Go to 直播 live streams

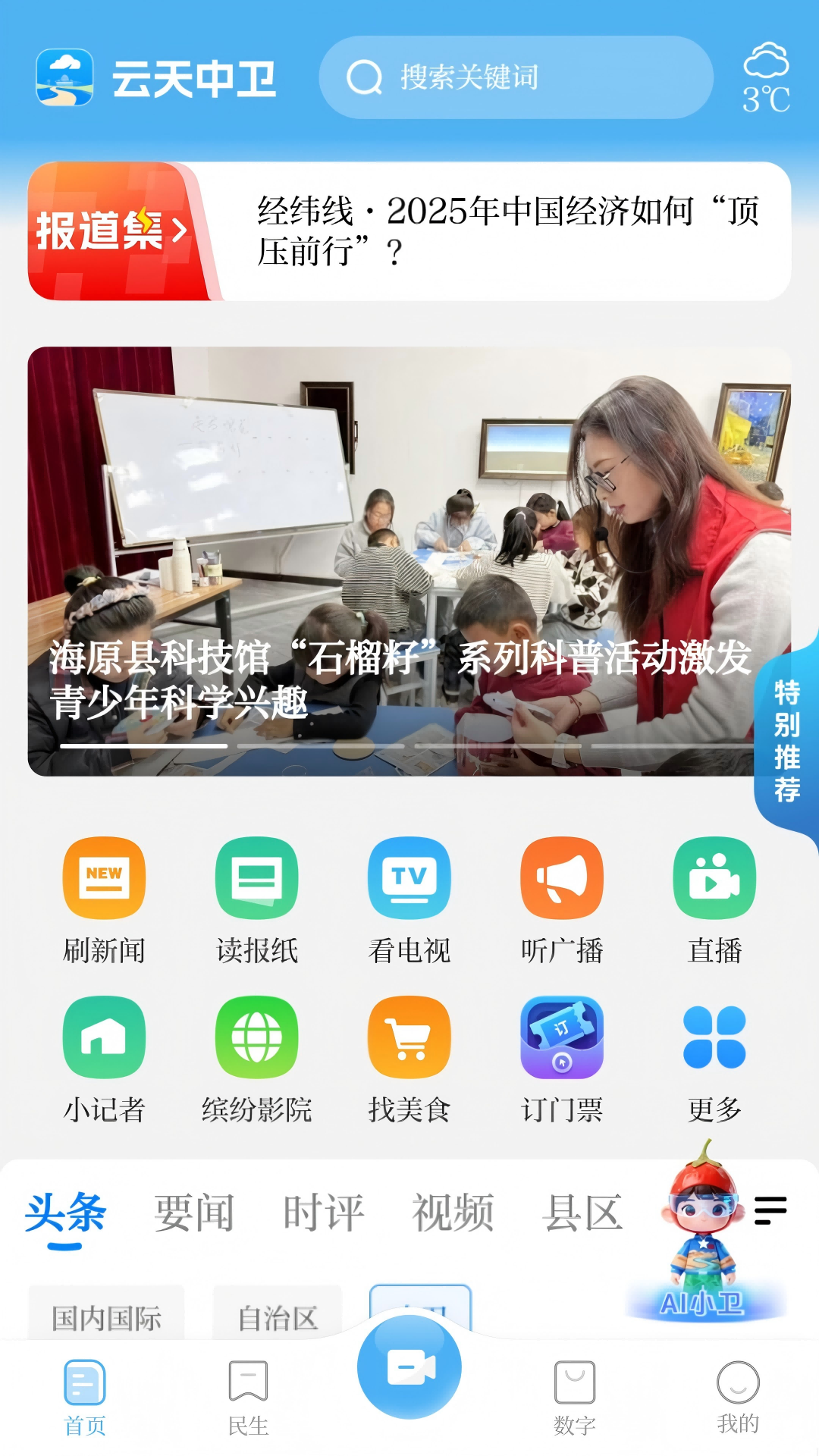(x=714, y=900)
